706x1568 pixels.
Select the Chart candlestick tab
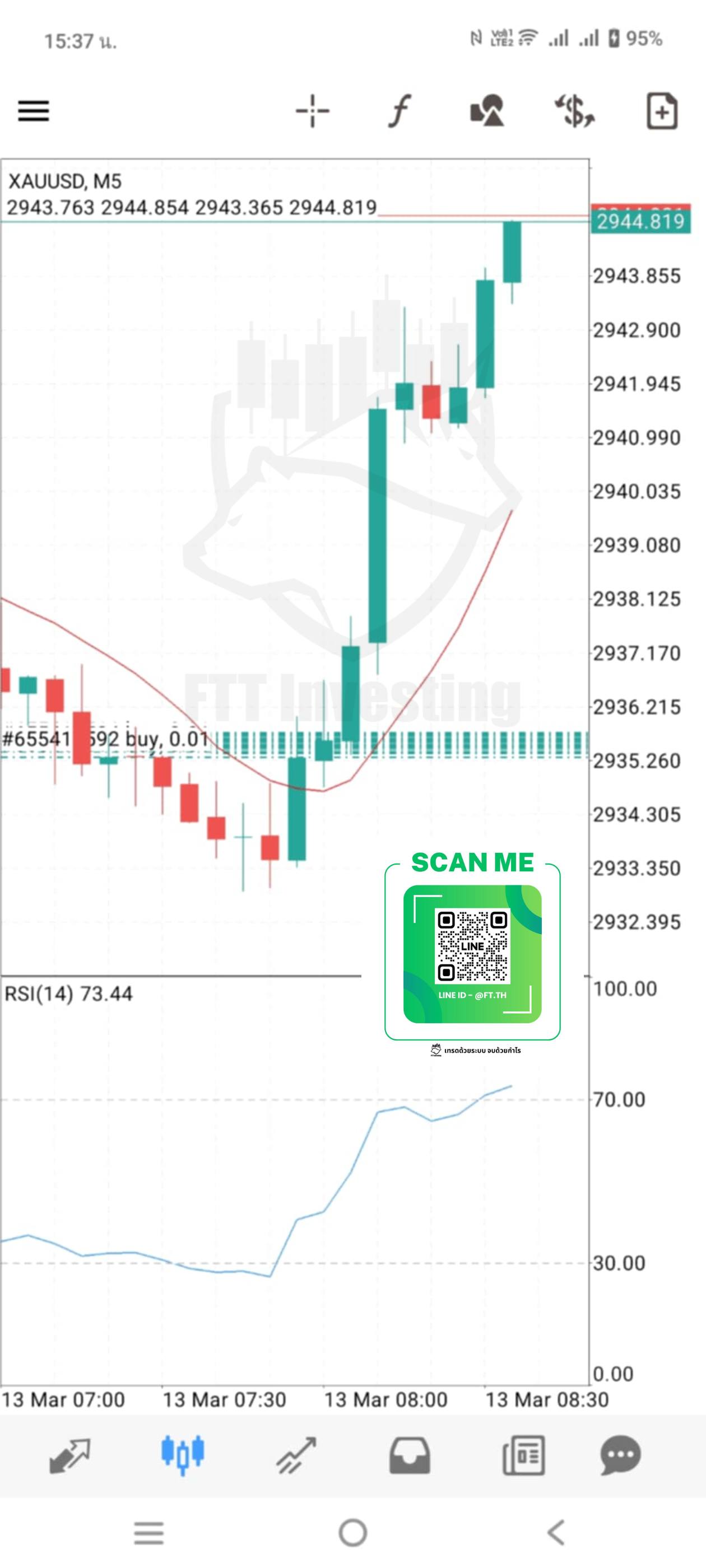tap(182, 1455)
